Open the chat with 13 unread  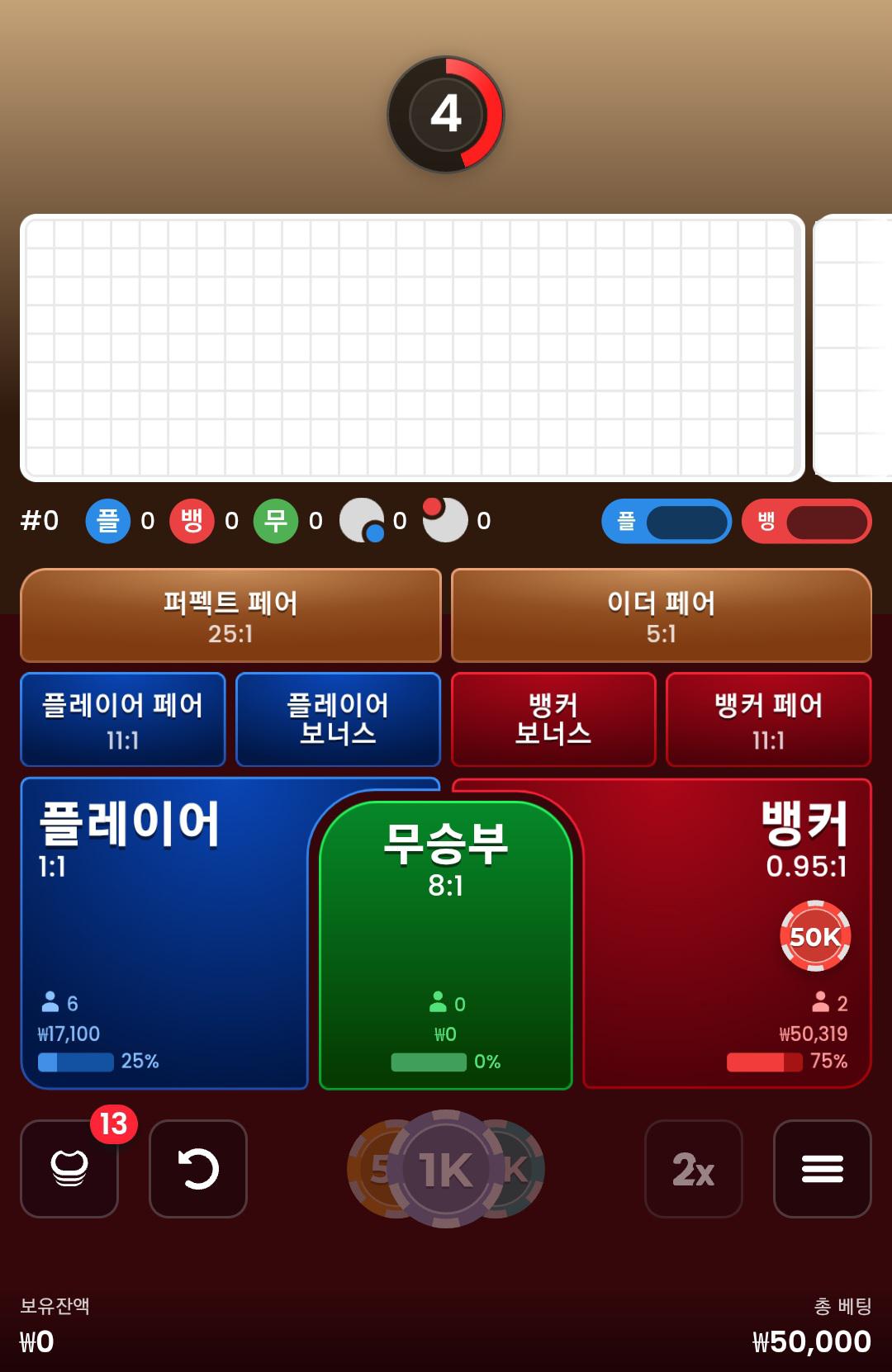pyautogui.click(x=69, y=1168)
